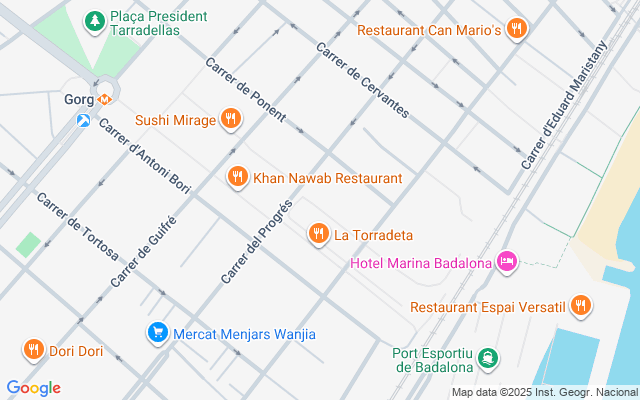Tap Mercat Menjars Wanjia shop marker

pyautogui.click(x=157, y=333)
